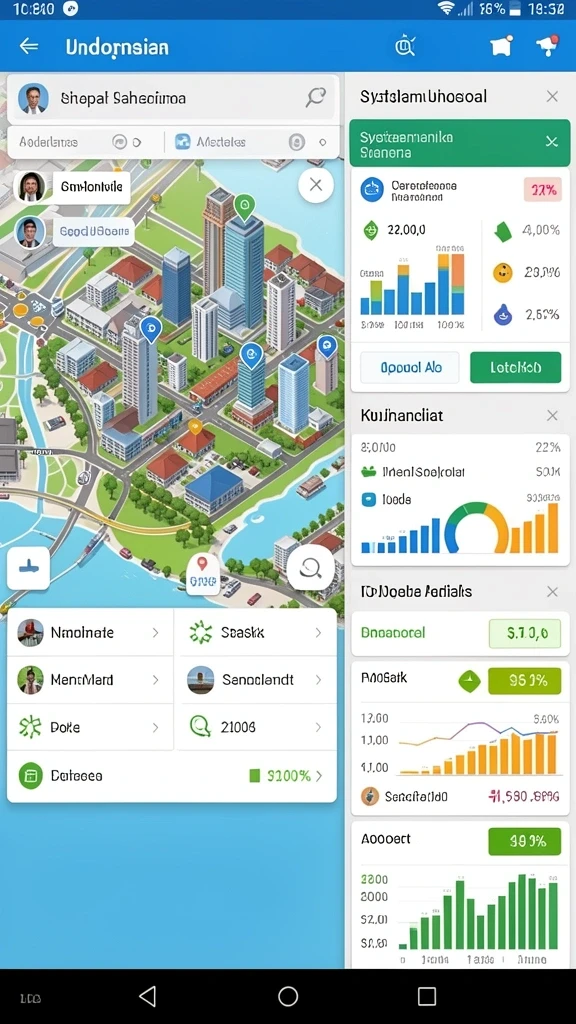Open the MentMard row
Image resolution: width=576 pixels, height=1024 pixels.
coord(90,680)
